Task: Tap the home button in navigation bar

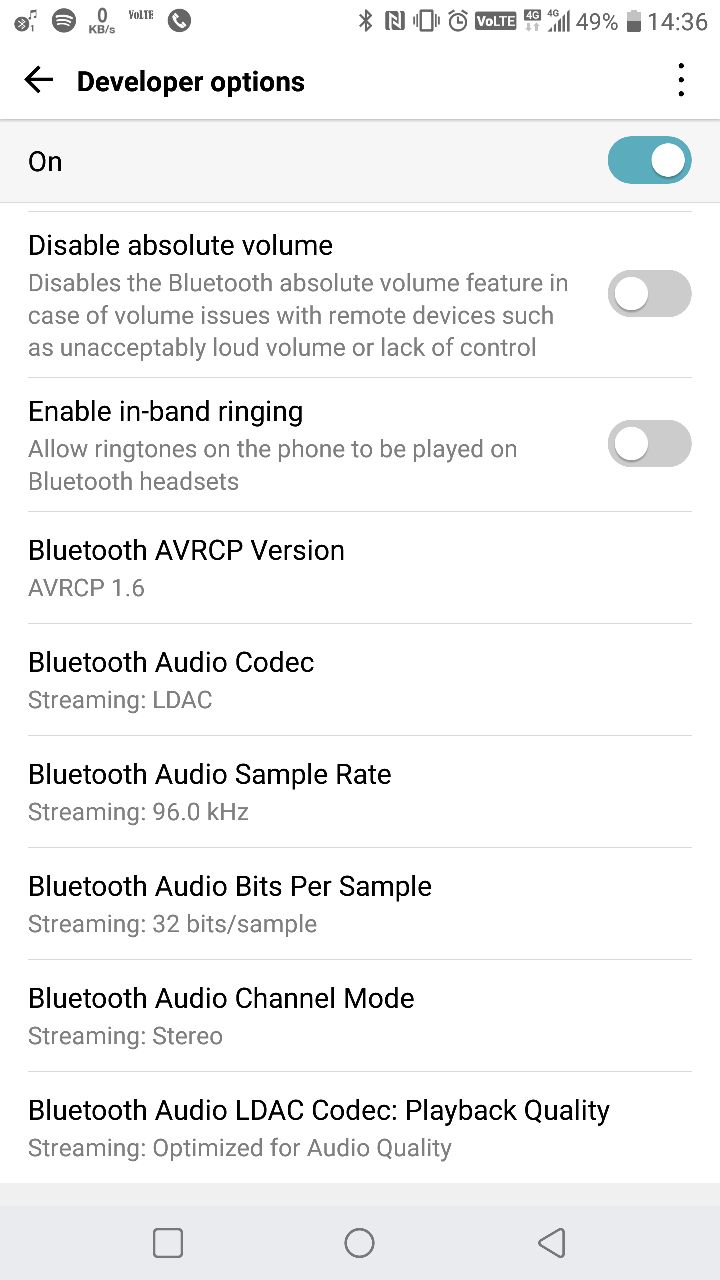Action: pos(359,1243)
